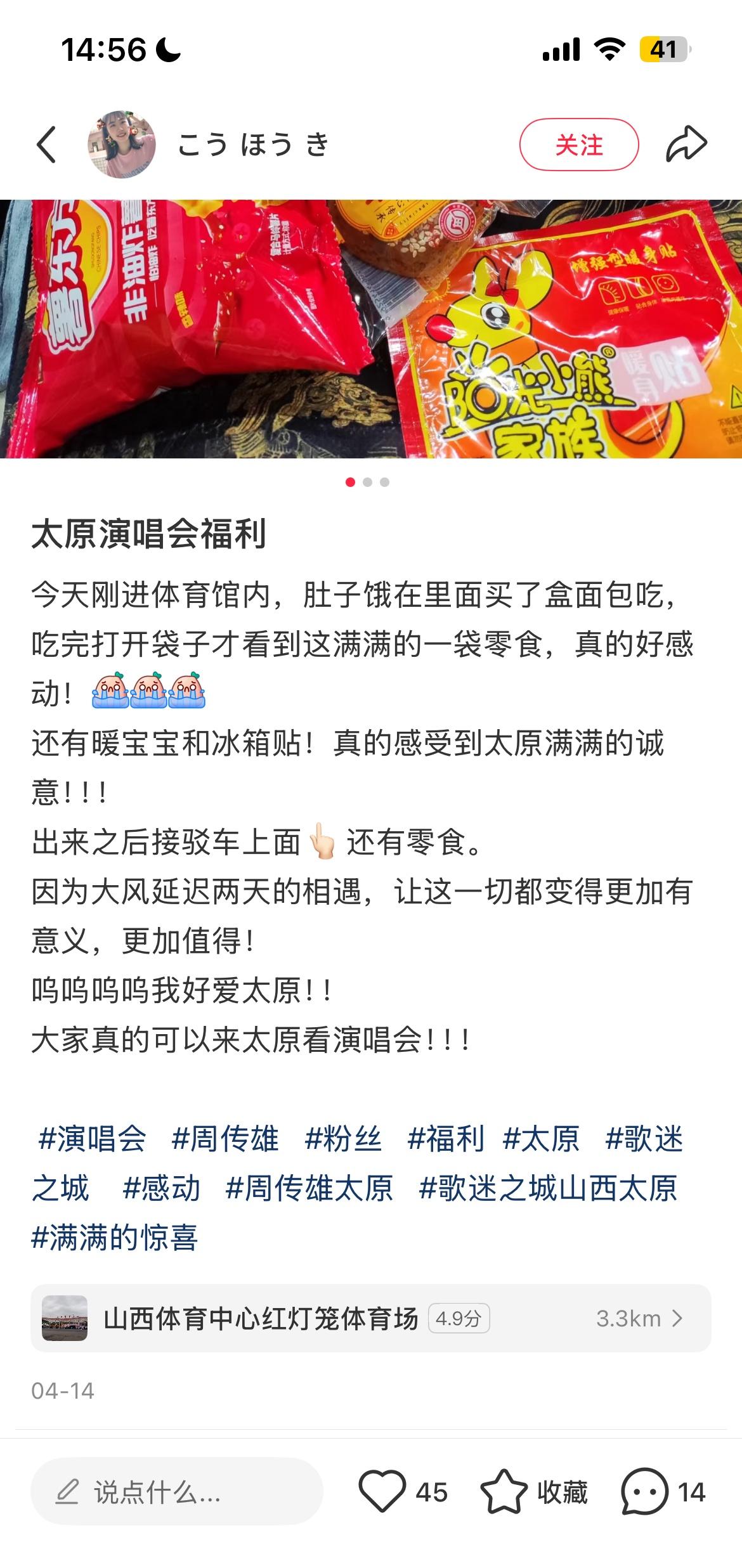
Task: Open the #太原 hashtag
Action: [x=541, y=1139]
